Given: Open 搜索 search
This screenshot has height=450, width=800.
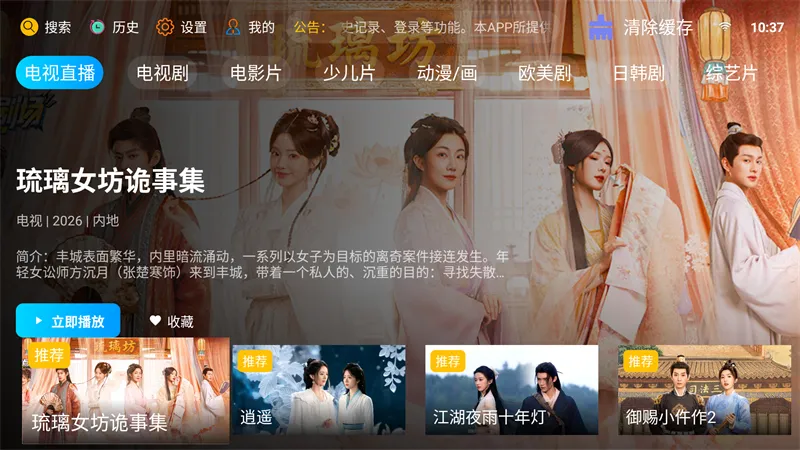Looking at the screenshot, I should [46, 27].
